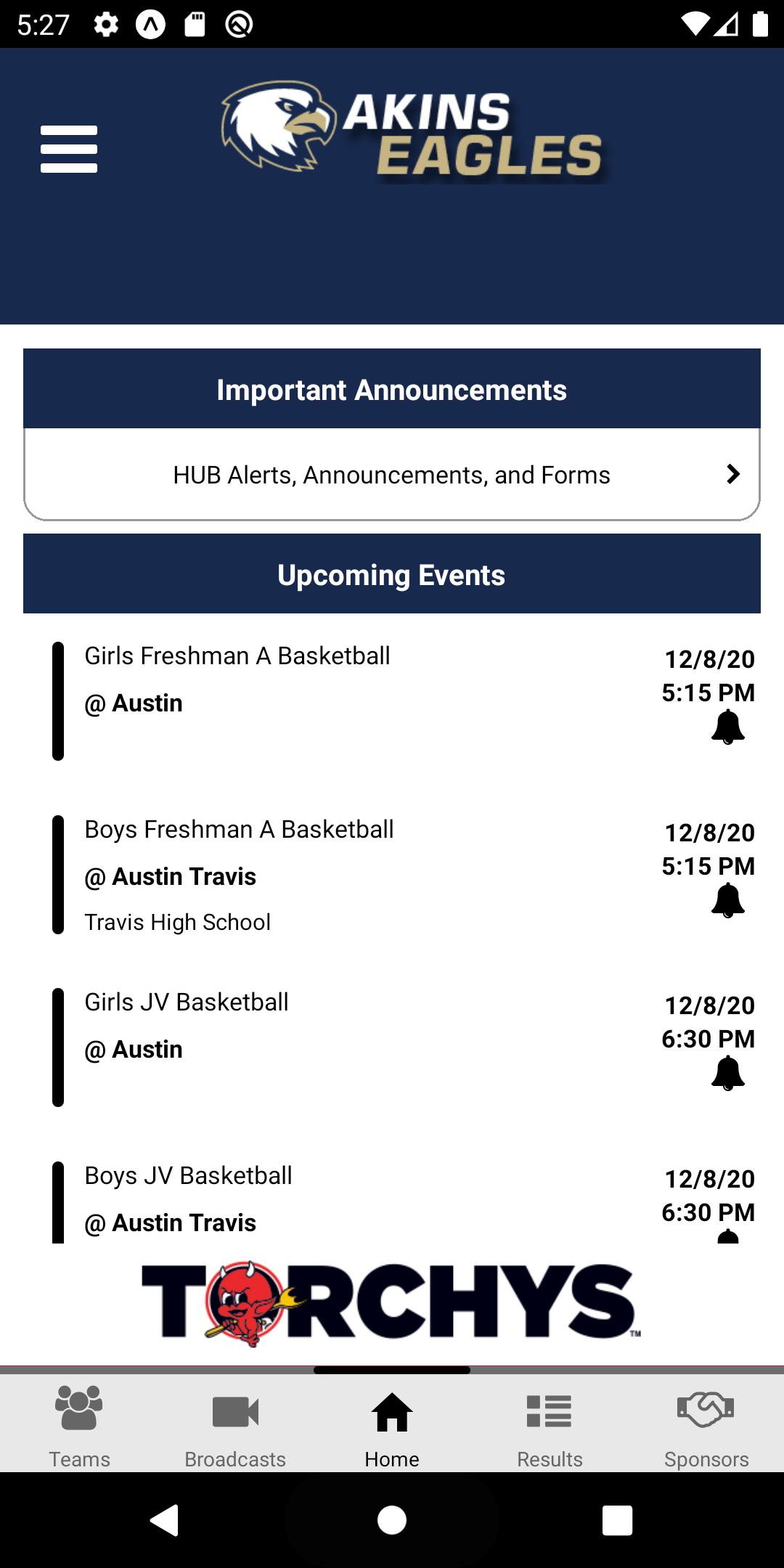Open HUB Alerts, Announcements, and Forms

click(x=392, y=475)
